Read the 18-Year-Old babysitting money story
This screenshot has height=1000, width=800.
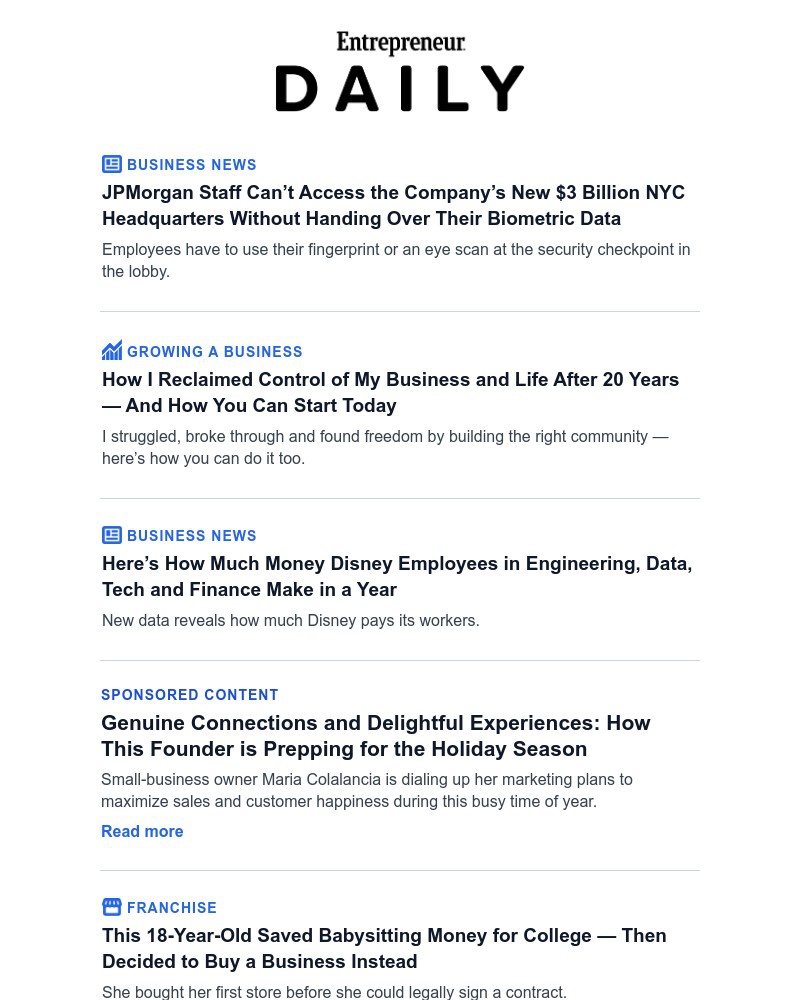point(384,948)
